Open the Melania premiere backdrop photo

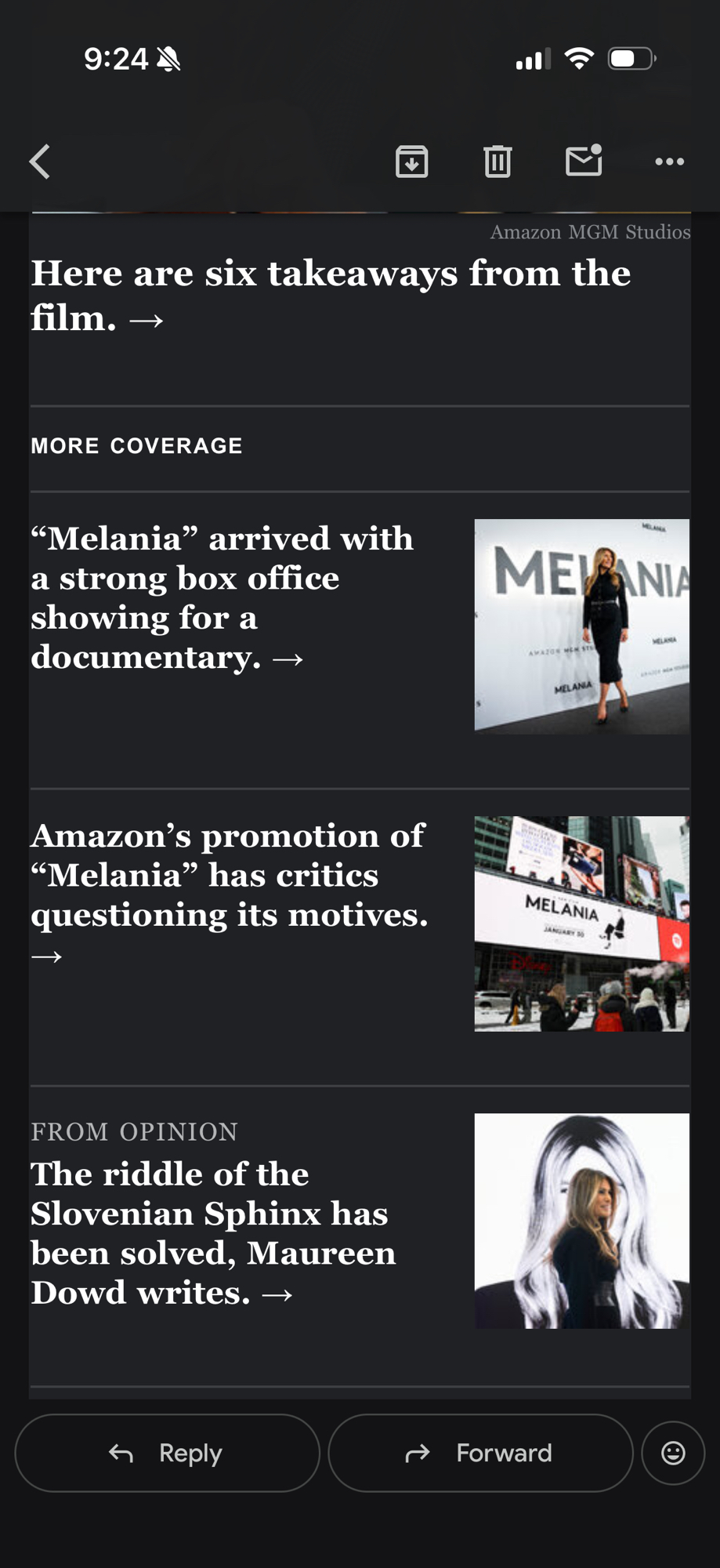[581, 626]
